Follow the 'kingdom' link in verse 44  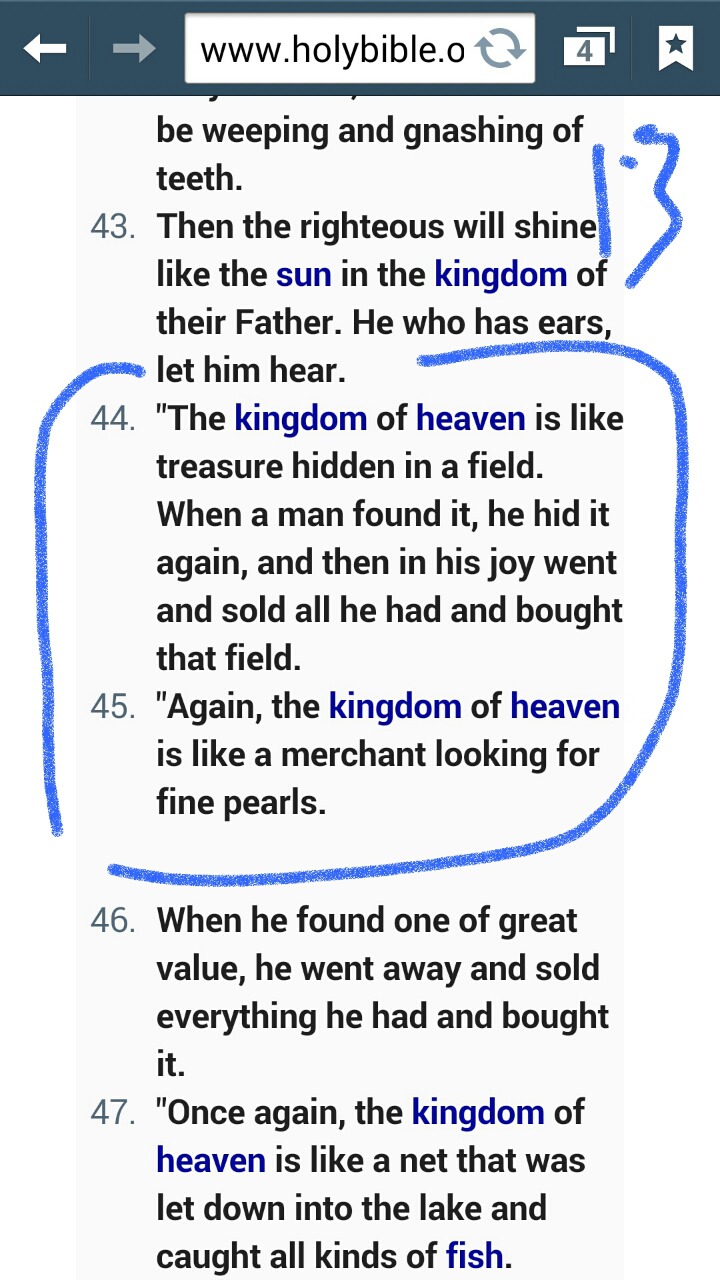click(300, 419)
